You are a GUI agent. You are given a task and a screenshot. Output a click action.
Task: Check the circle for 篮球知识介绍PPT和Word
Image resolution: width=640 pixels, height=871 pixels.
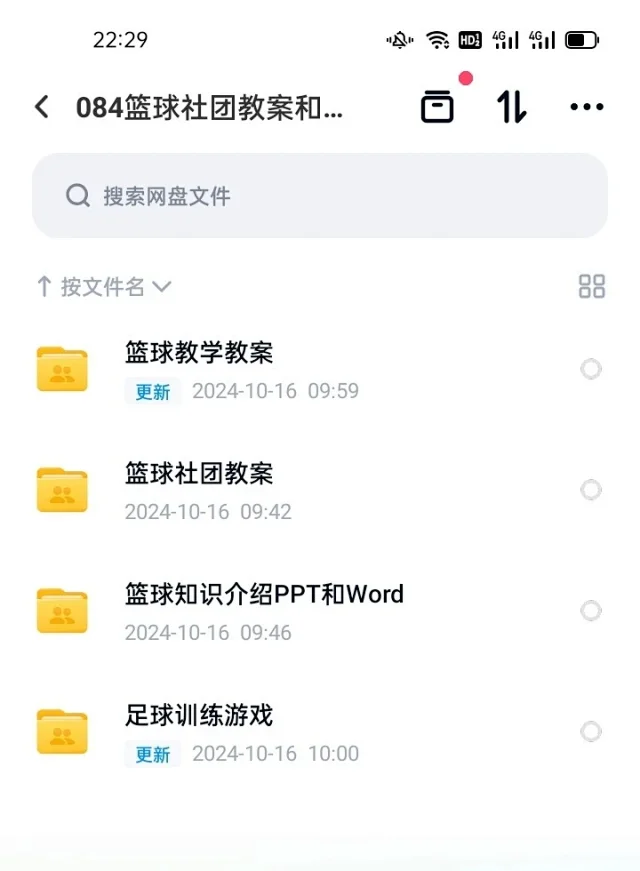(x=591, y=611)
